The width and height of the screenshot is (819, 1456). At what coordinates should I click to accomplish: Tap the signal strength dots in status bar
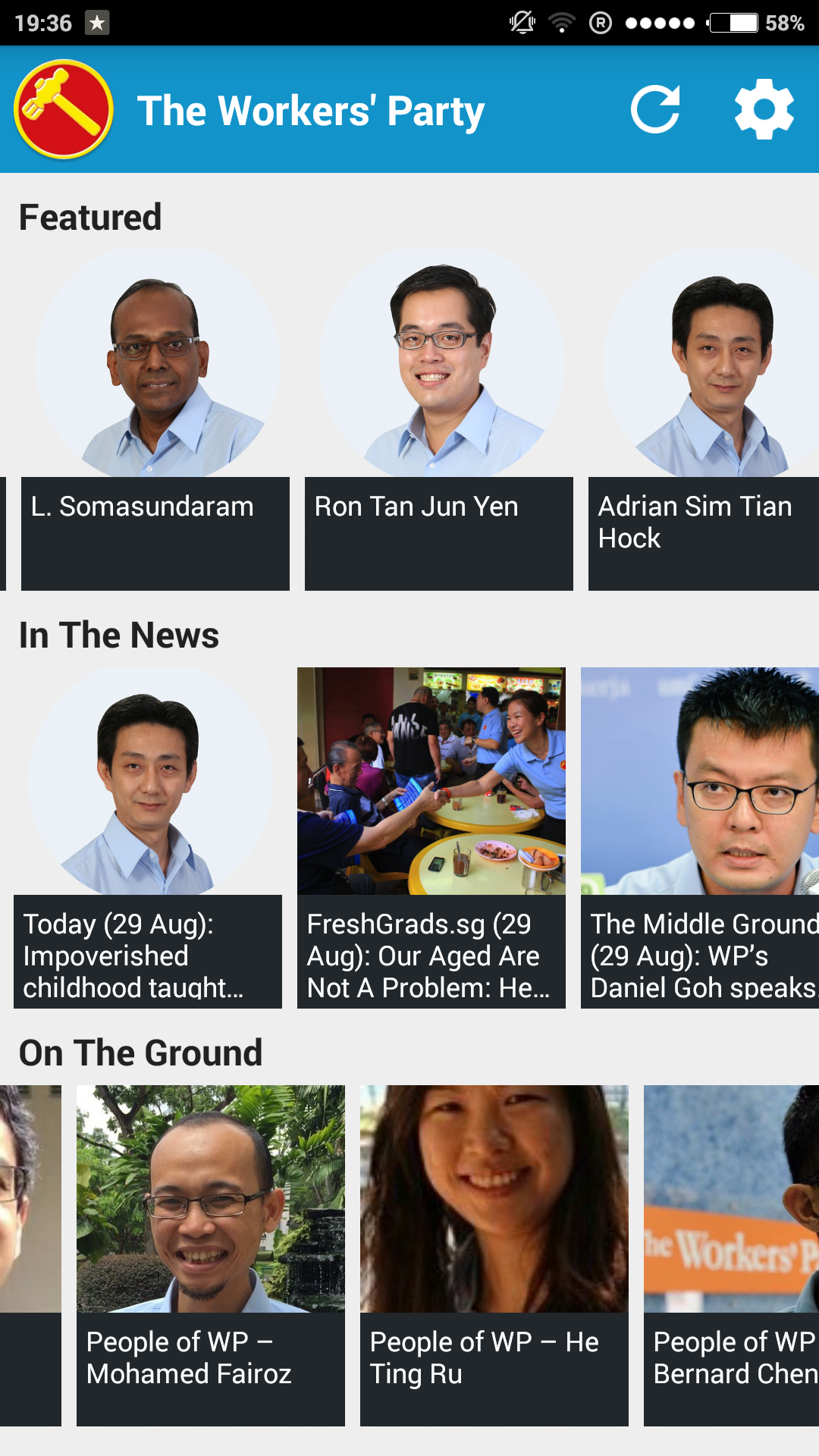(x=661, y=23)
